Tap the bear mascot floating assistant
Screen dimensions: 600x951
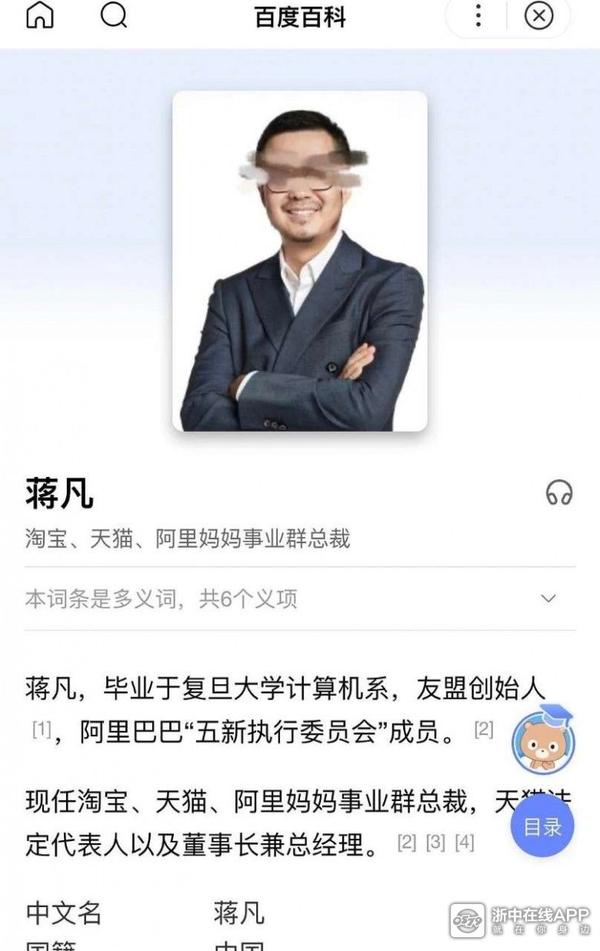click(x=542, y=742)
